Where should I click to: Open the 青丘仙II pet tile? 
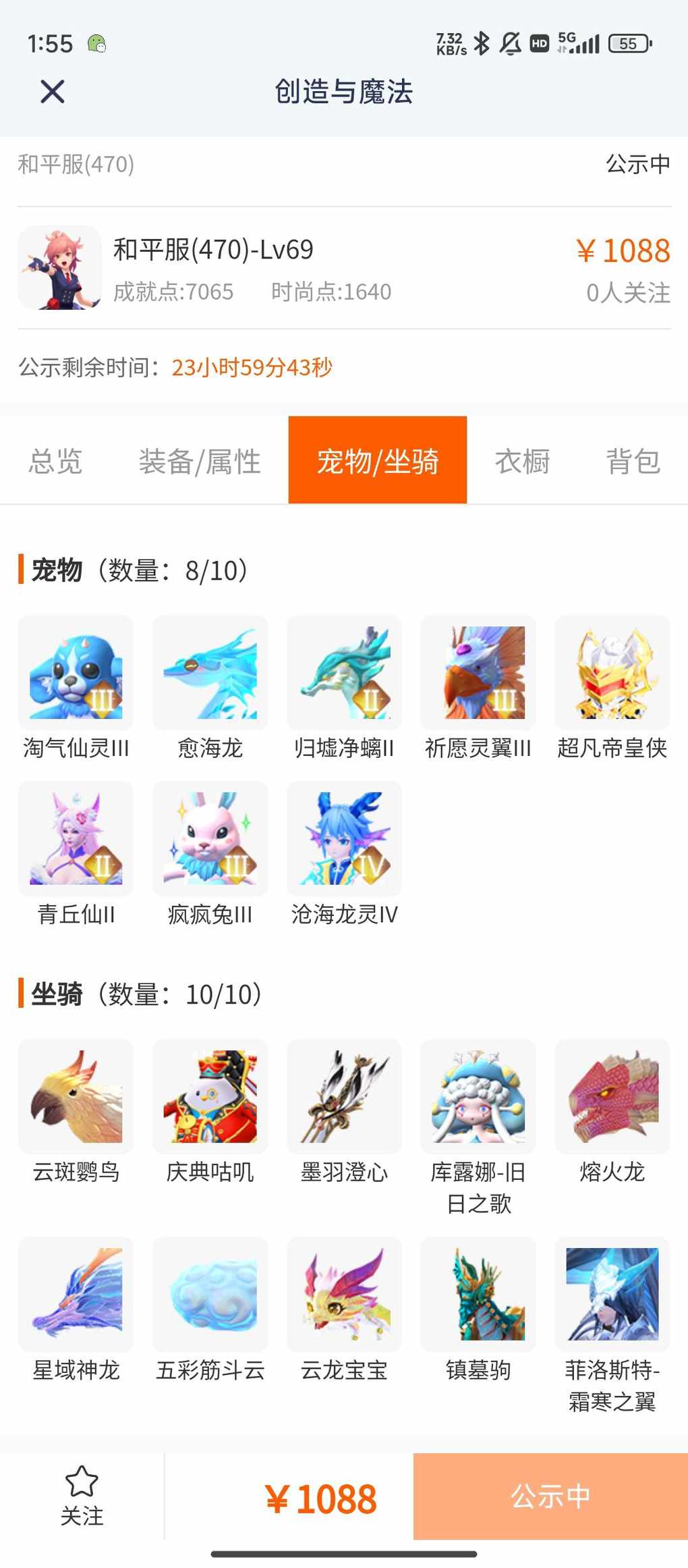pyautogui.click(x=76, y=839)
